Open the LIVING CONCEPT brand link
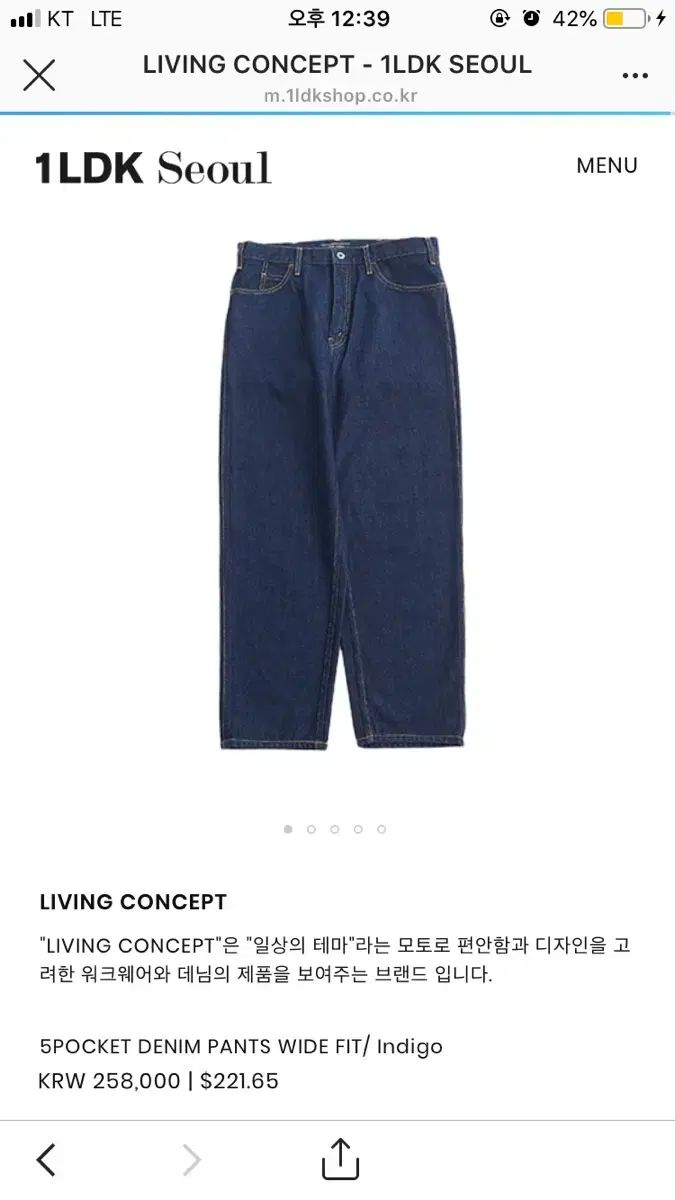The image size is (675, 1200). pos(133,902)
